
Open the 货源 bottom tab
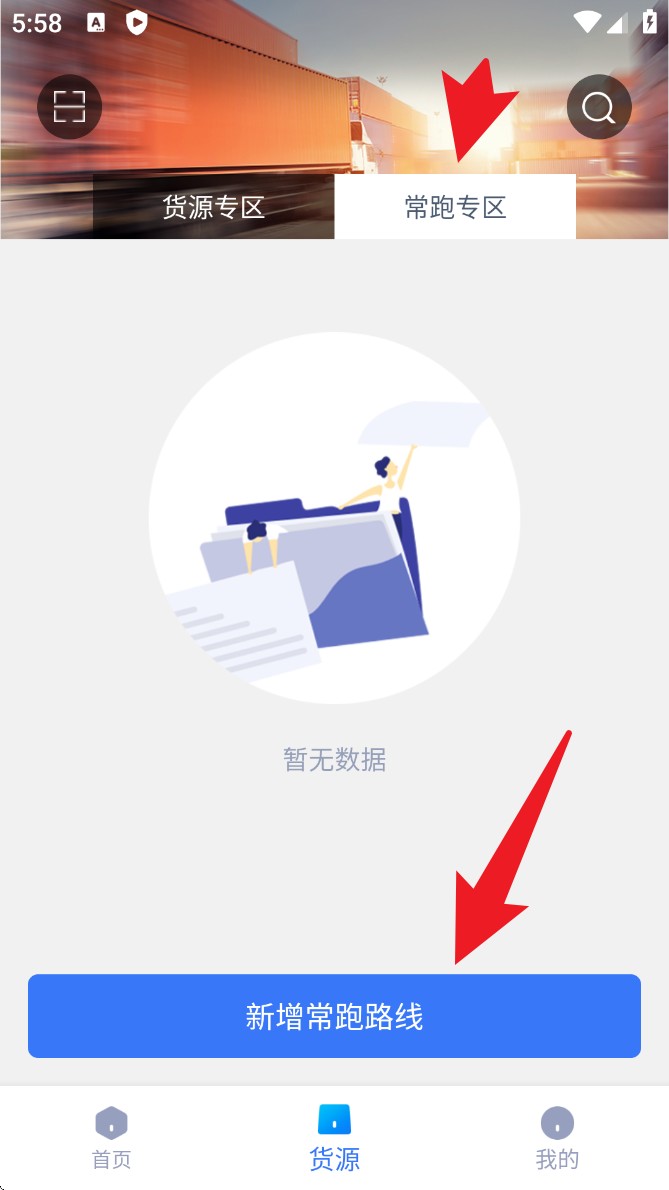tap(334, 1138)
